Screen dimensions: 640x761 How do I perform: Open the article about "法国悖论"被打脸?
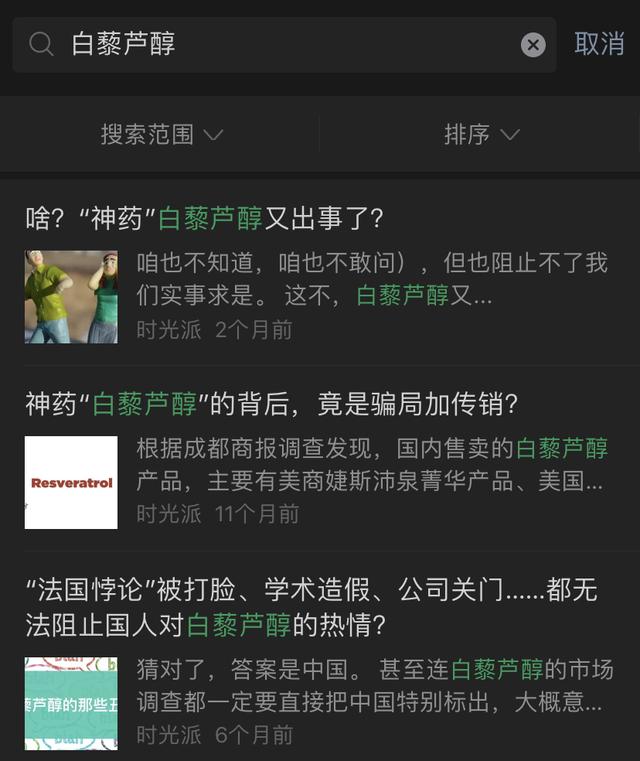coord(310,607)
